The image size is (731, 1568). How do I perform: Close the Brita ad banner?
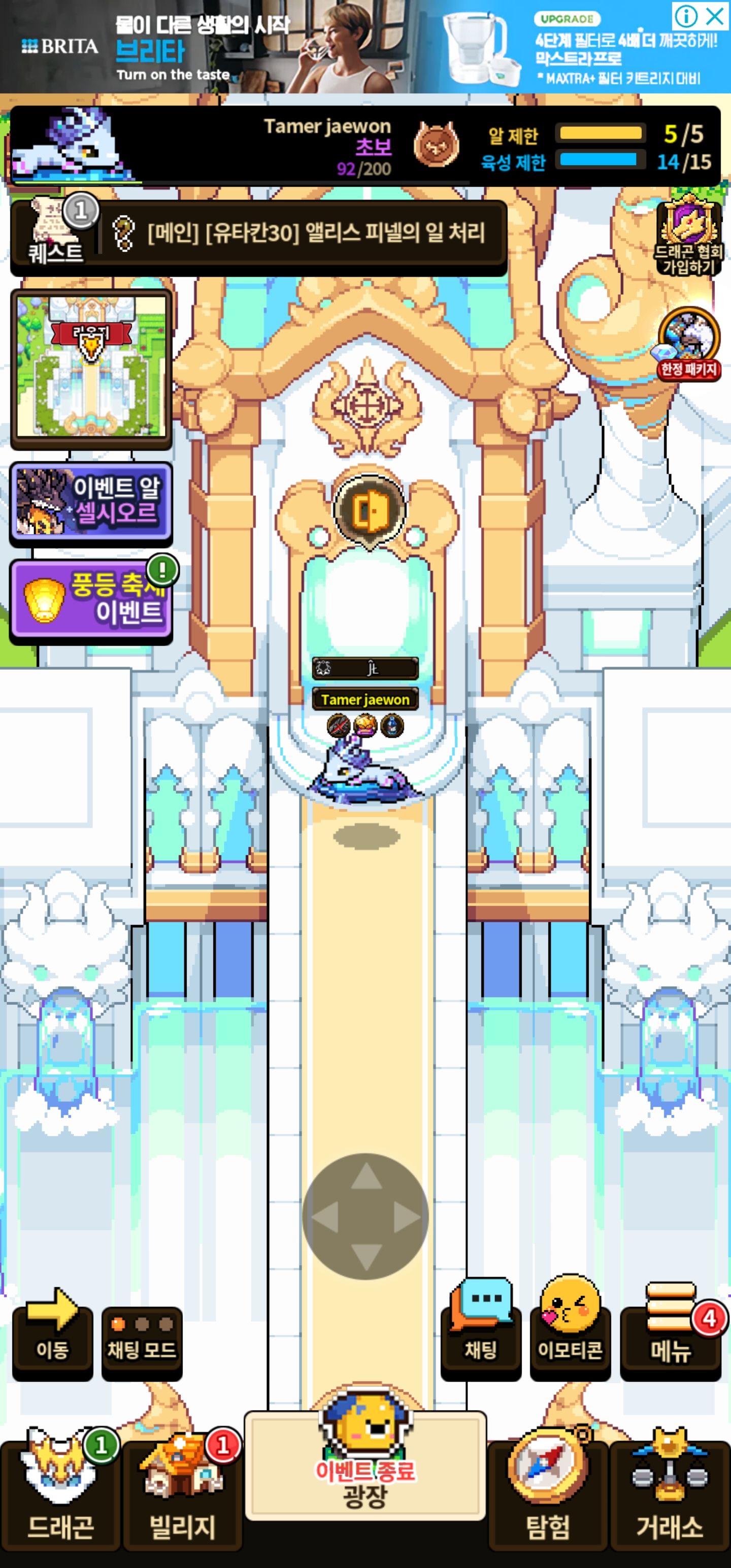click(715, 16)
